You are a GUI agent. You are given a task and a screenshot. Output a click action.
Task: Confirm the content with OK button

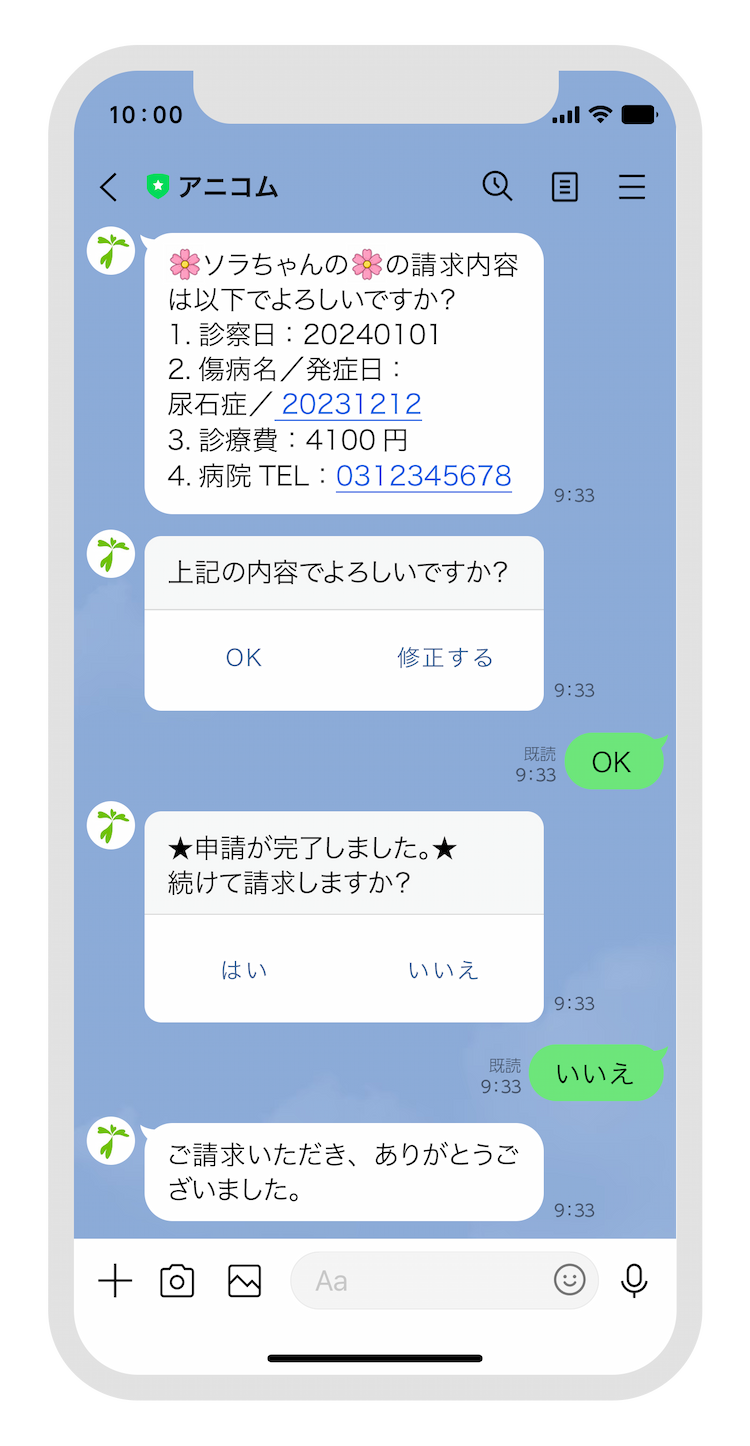[x=244, y=658]
